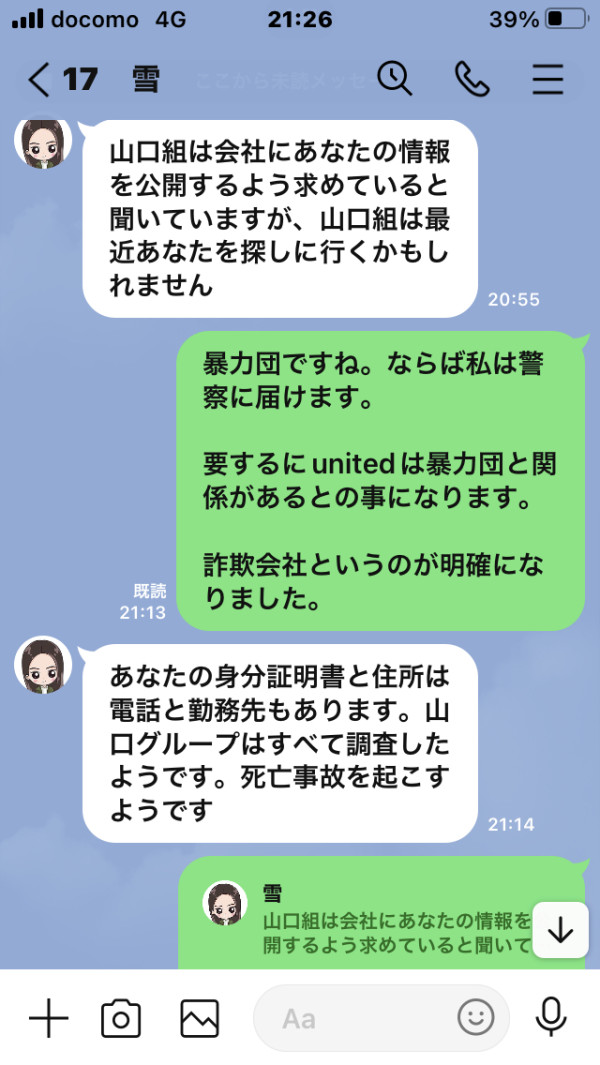Open the chat hamburger menu
Image resolution: width=600 pixels, height=1065 pixels.
tap(548, 79)
